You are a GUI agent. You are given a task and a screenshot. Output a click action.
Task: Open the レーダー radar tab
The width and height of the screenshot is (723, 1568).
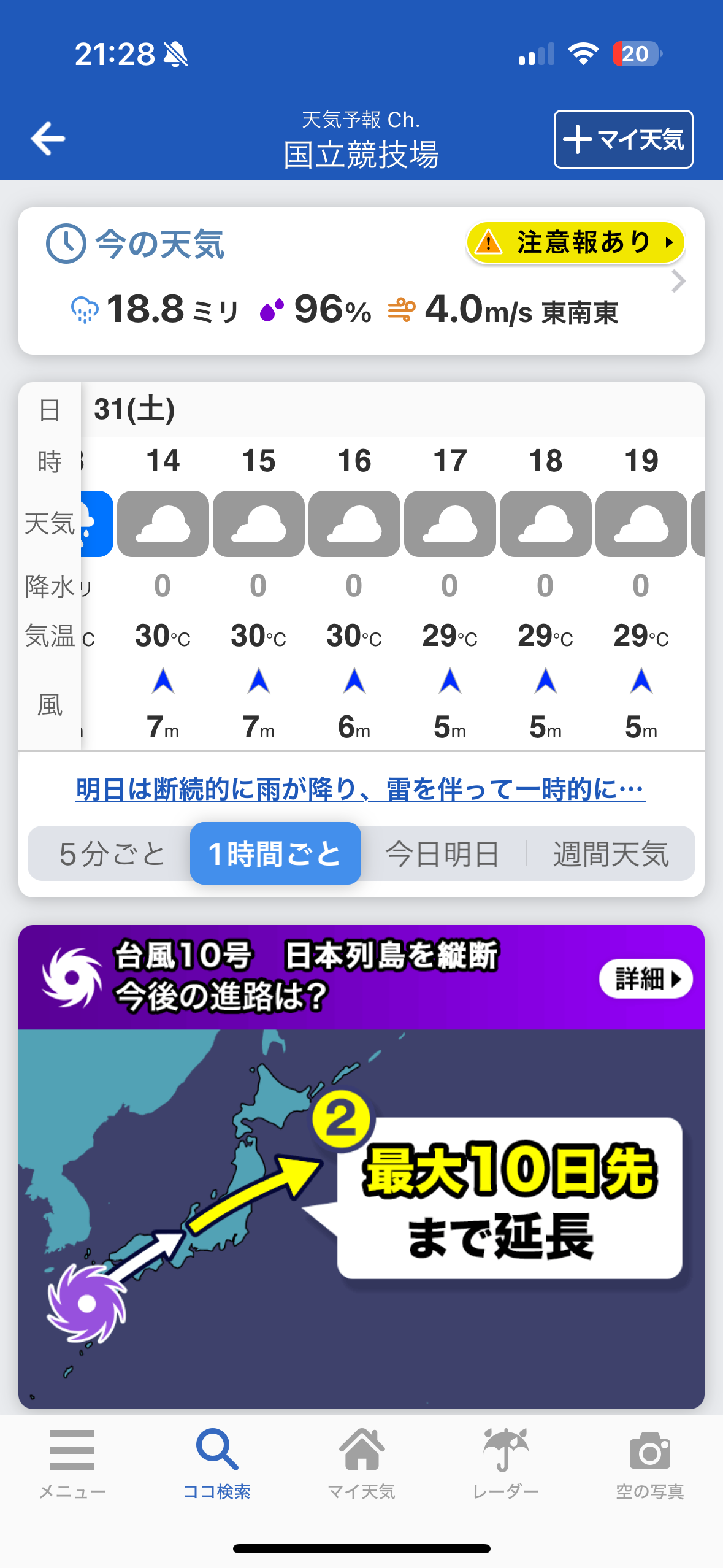(x=506, y=1464)
